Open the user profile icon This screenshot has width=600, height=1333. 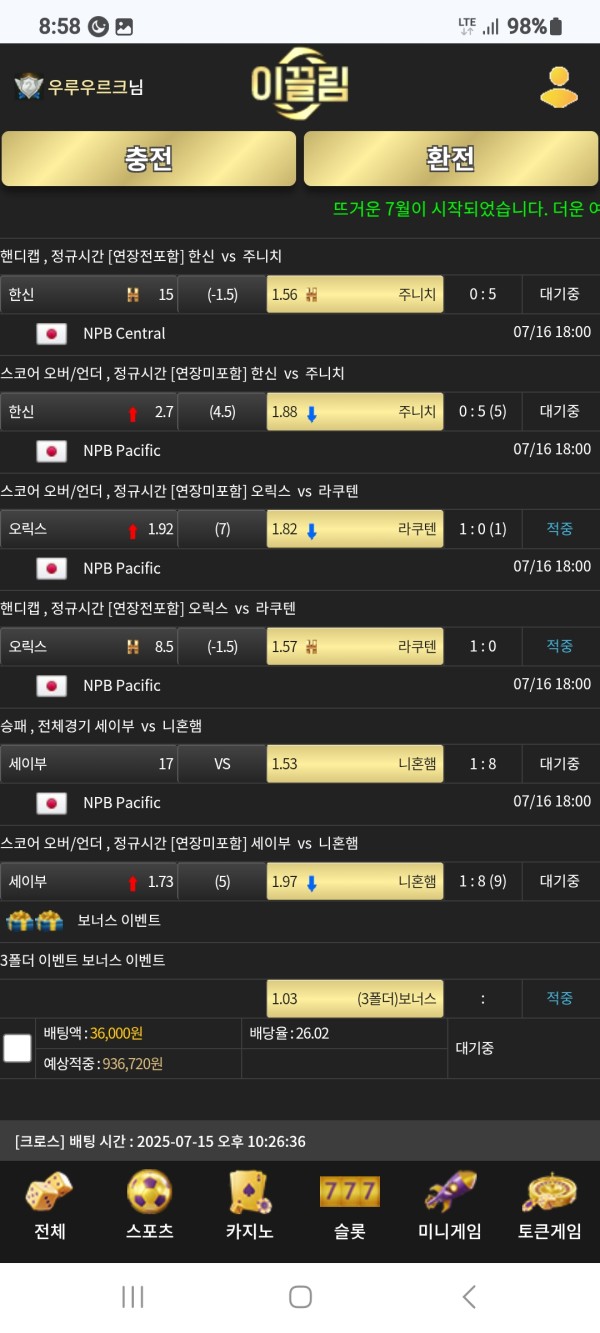pos(560,87)
